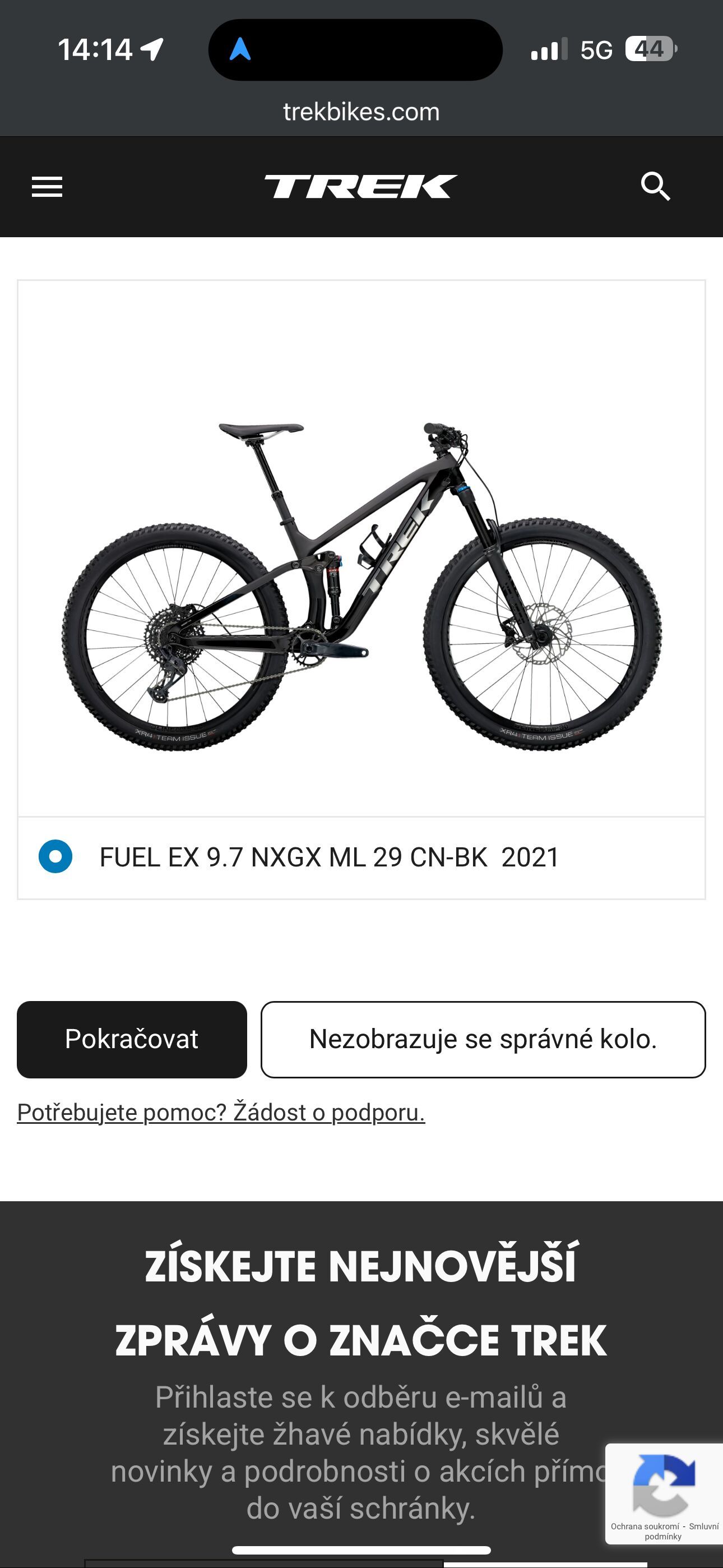This screenshot has height=1568, width=723.
Task: Tap the Pokračovat button
Action: 132,1039
